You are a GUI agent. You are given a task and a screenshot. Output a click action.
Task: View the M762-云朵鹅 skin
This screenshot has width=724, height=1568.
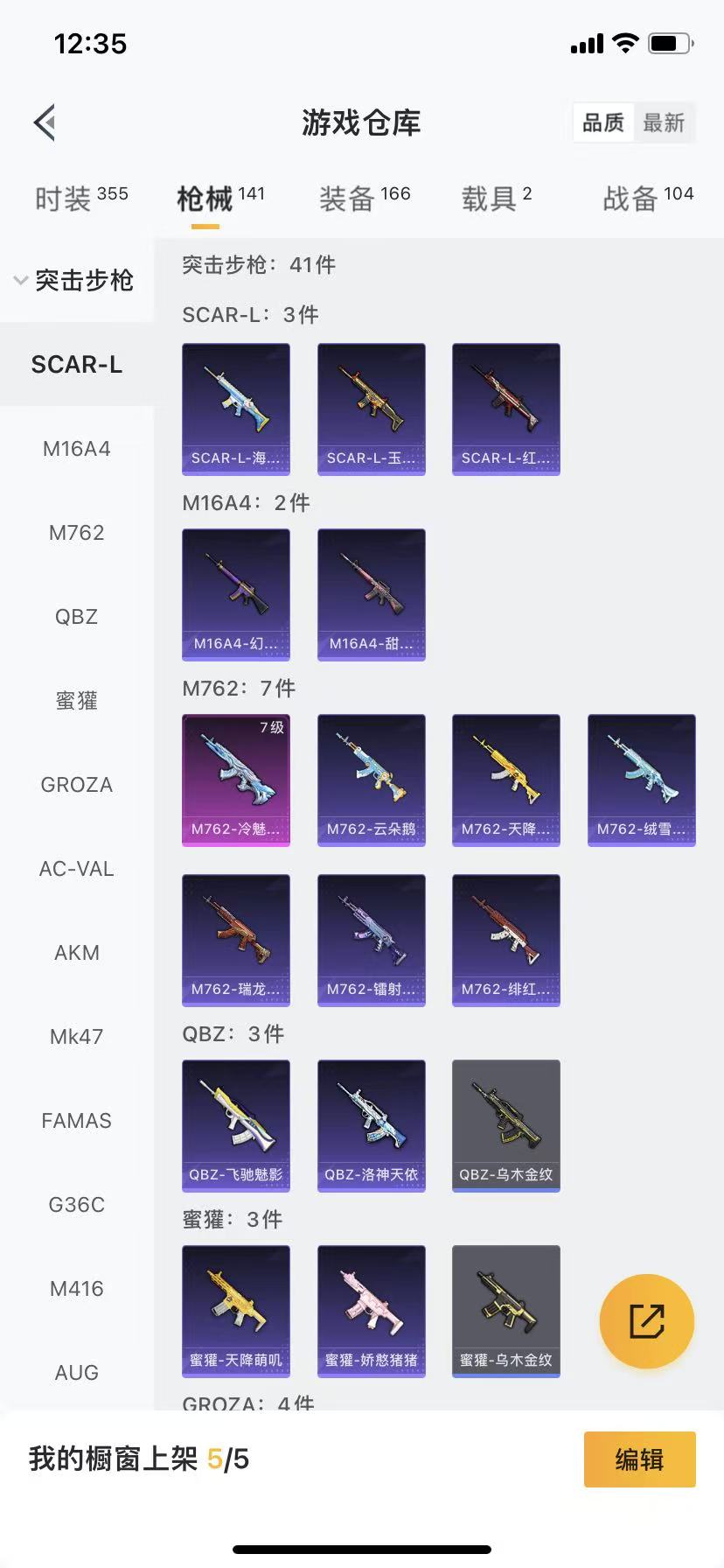(371, 780)
